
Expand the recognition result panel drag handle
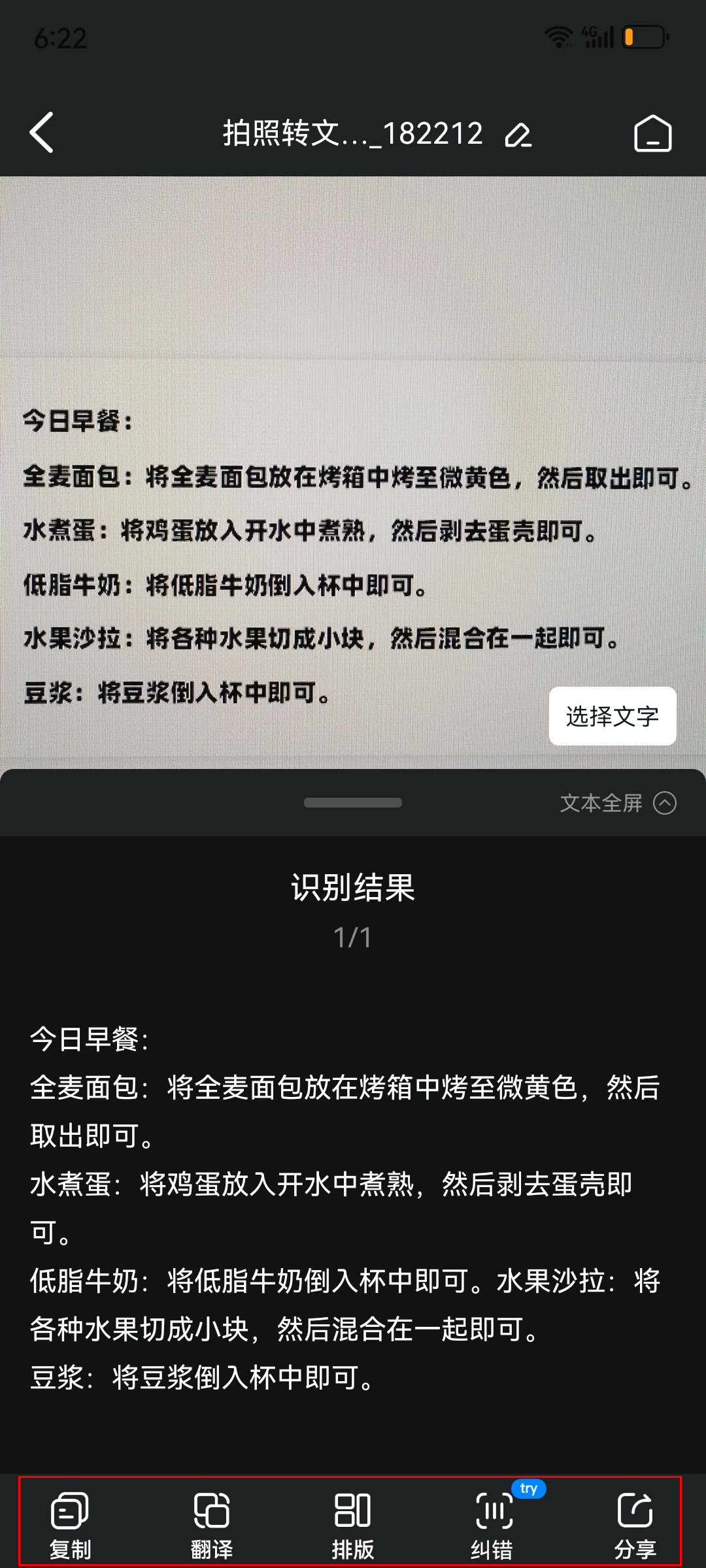(x=352, y=802)
